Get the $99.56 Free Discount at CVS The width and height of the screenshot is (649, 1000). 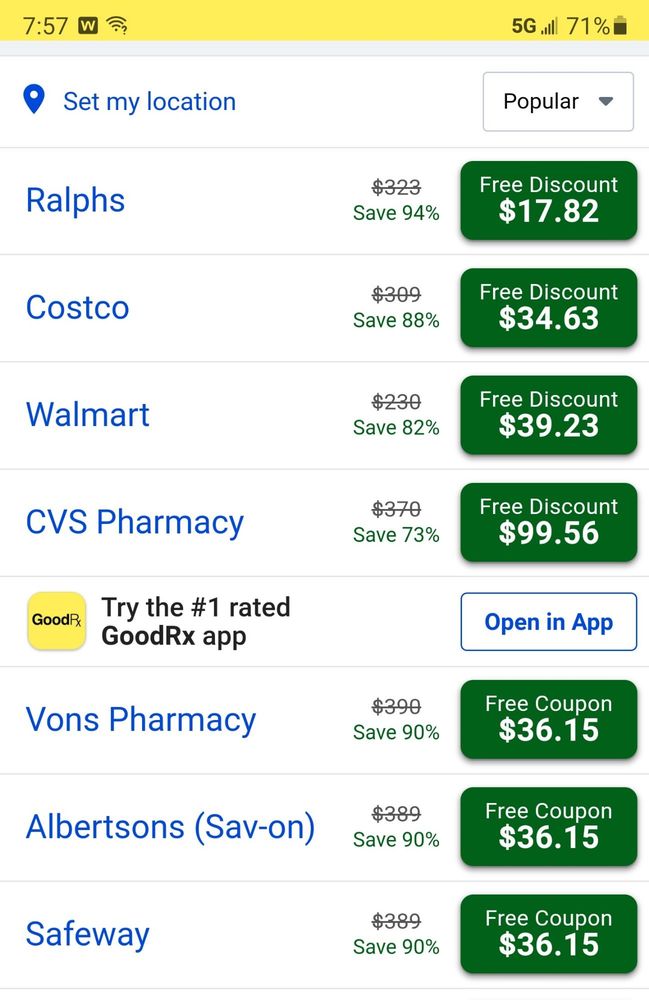tap(548, 522)
